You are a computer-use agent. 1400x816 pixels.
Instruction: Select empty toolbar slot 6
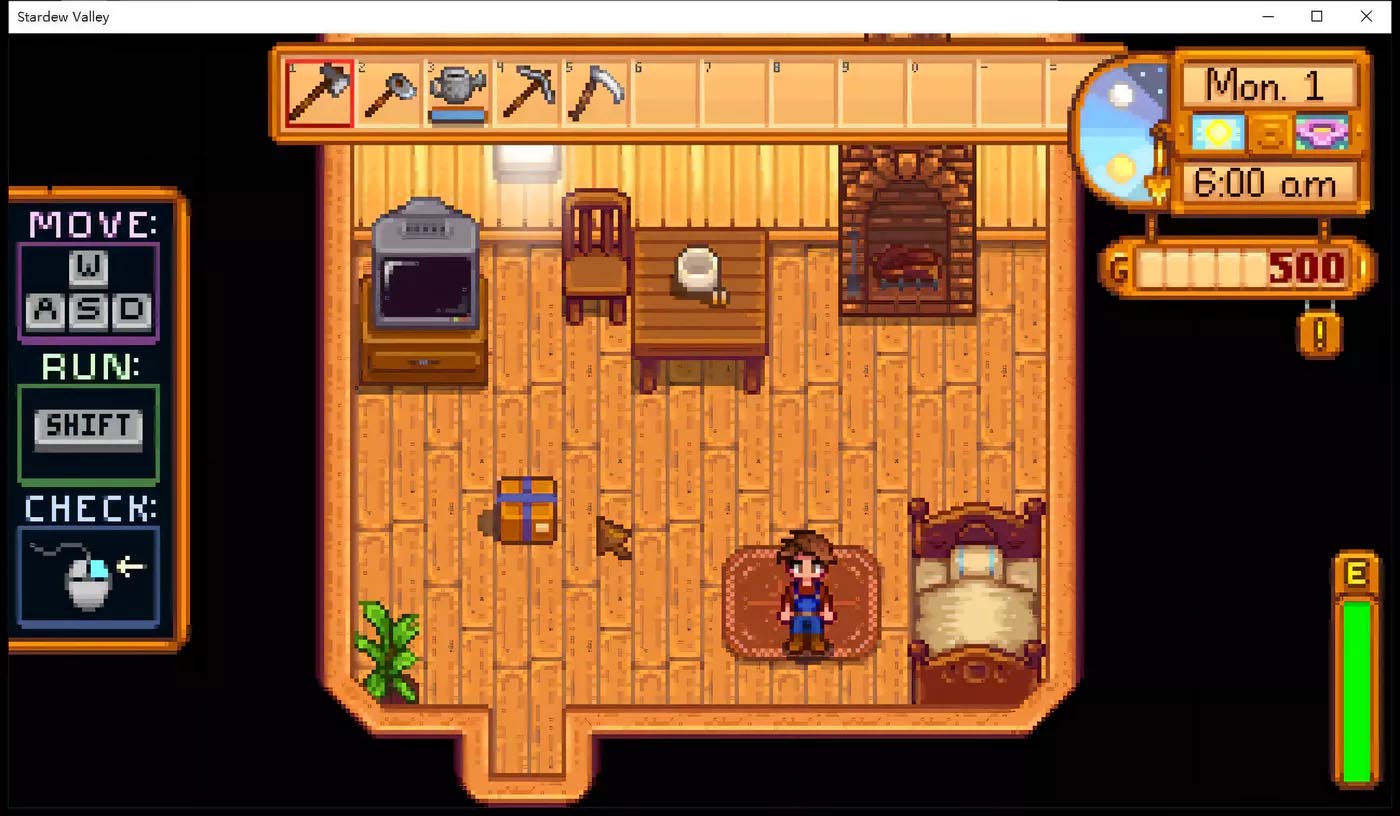pos(665,92)
